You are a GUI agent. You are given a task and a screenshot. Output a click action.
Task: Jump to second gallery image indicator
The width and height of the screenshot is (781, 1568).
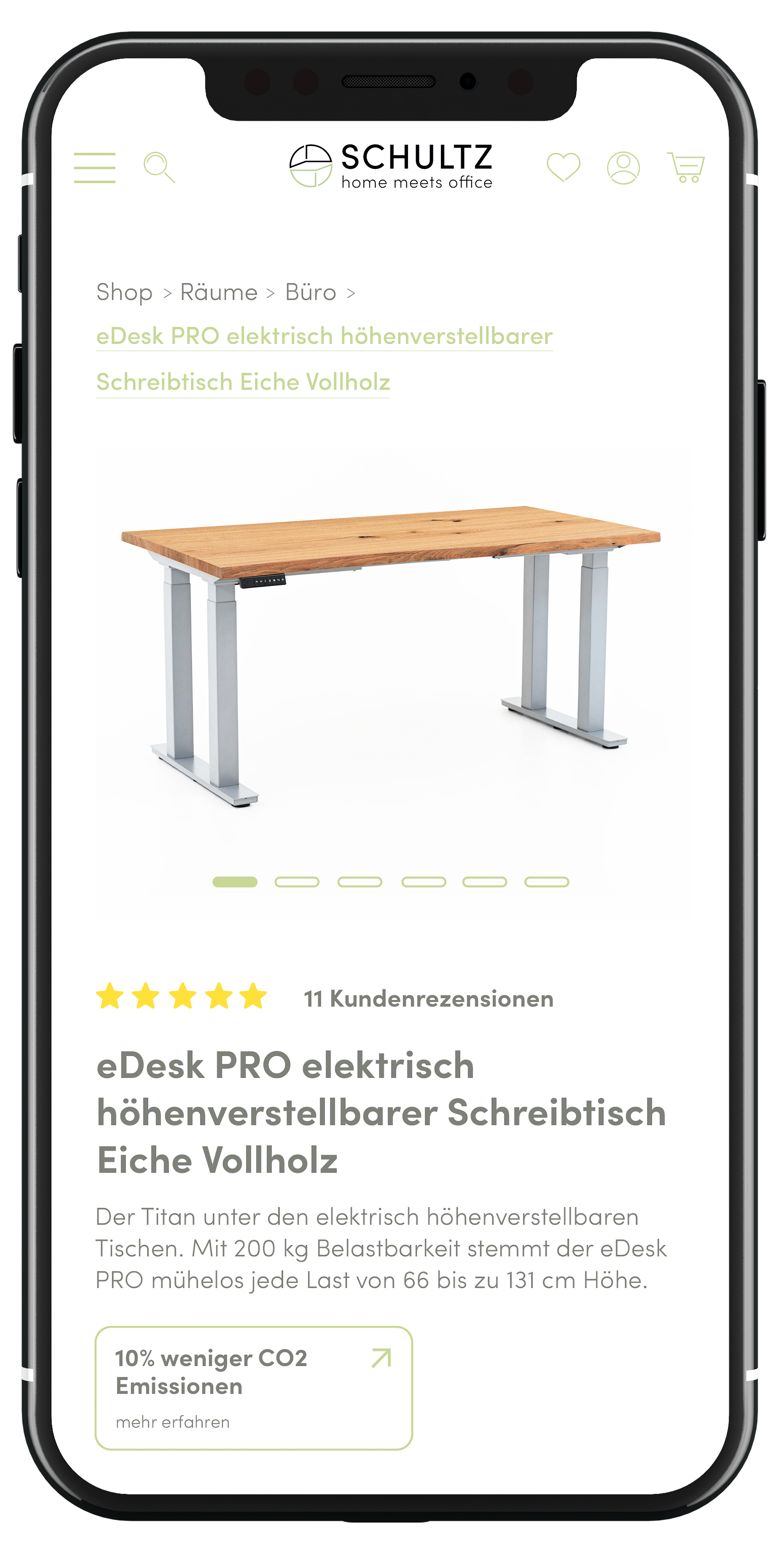point(297,882)
